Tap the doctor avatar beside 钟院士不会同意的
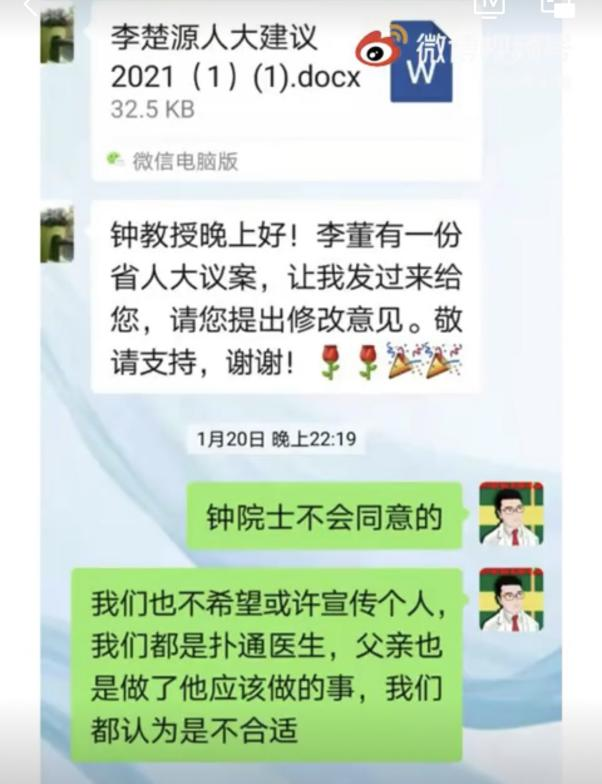Image resolution: width=602 pixels, height=784 pixels. point(510,514)
